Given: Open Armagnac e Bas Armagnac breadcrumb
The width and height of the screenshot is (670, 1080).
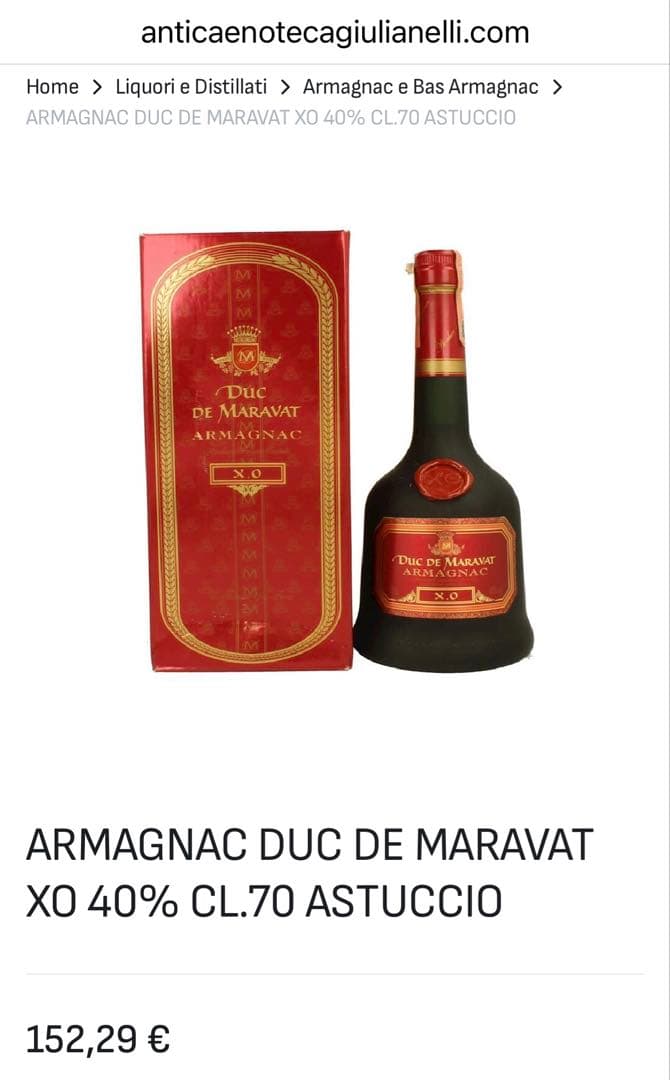Looking at the screenshot, I should click(420, 87).
